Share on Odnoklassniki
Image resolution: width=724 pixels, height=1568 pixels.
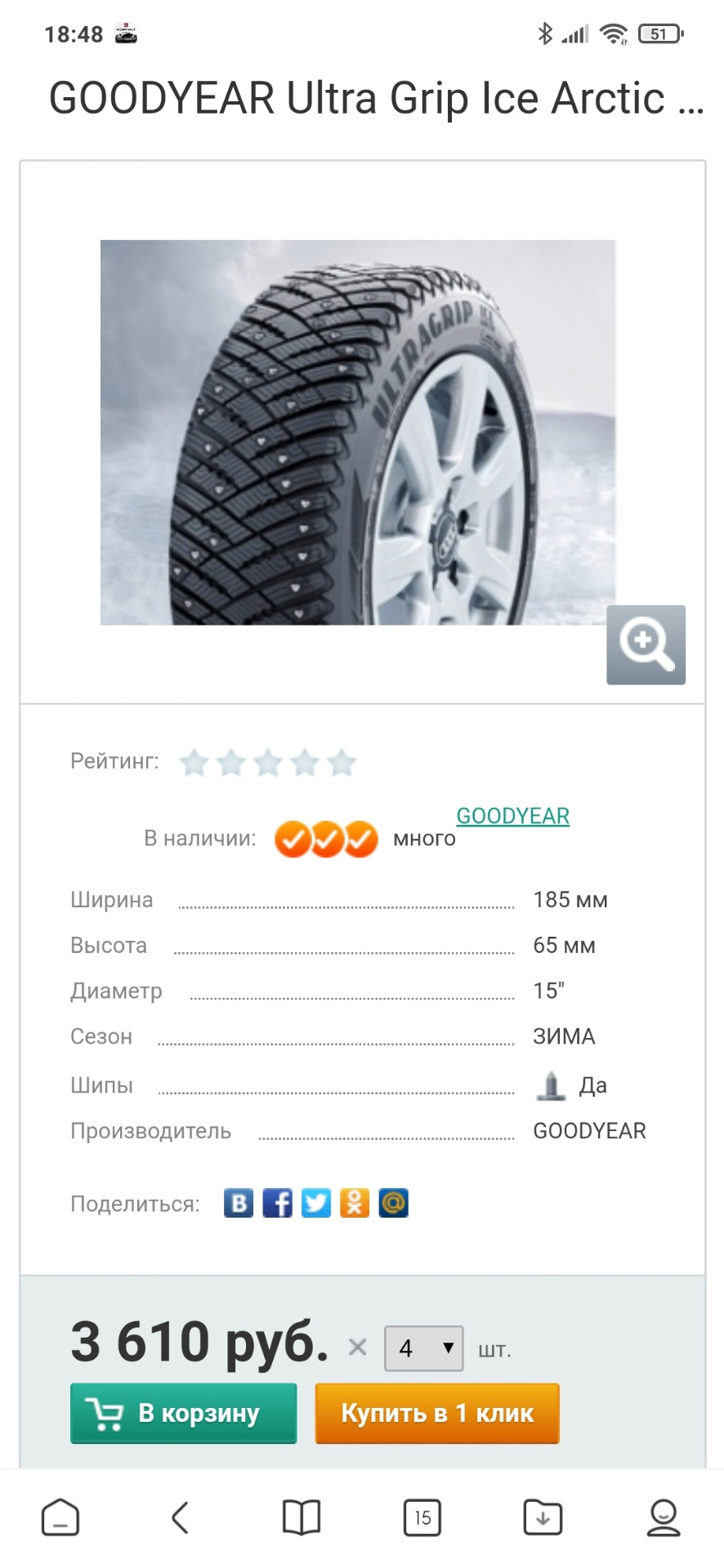[x=355, y=1203]
